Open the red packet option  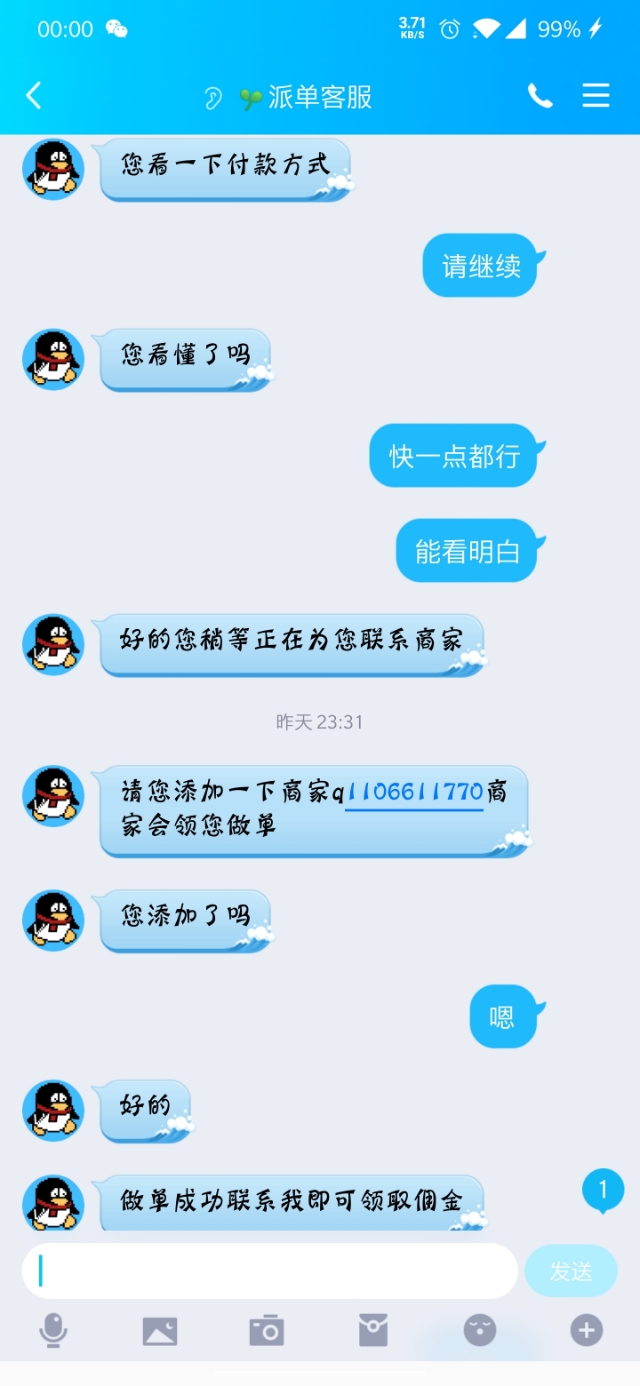(373, 1330)
